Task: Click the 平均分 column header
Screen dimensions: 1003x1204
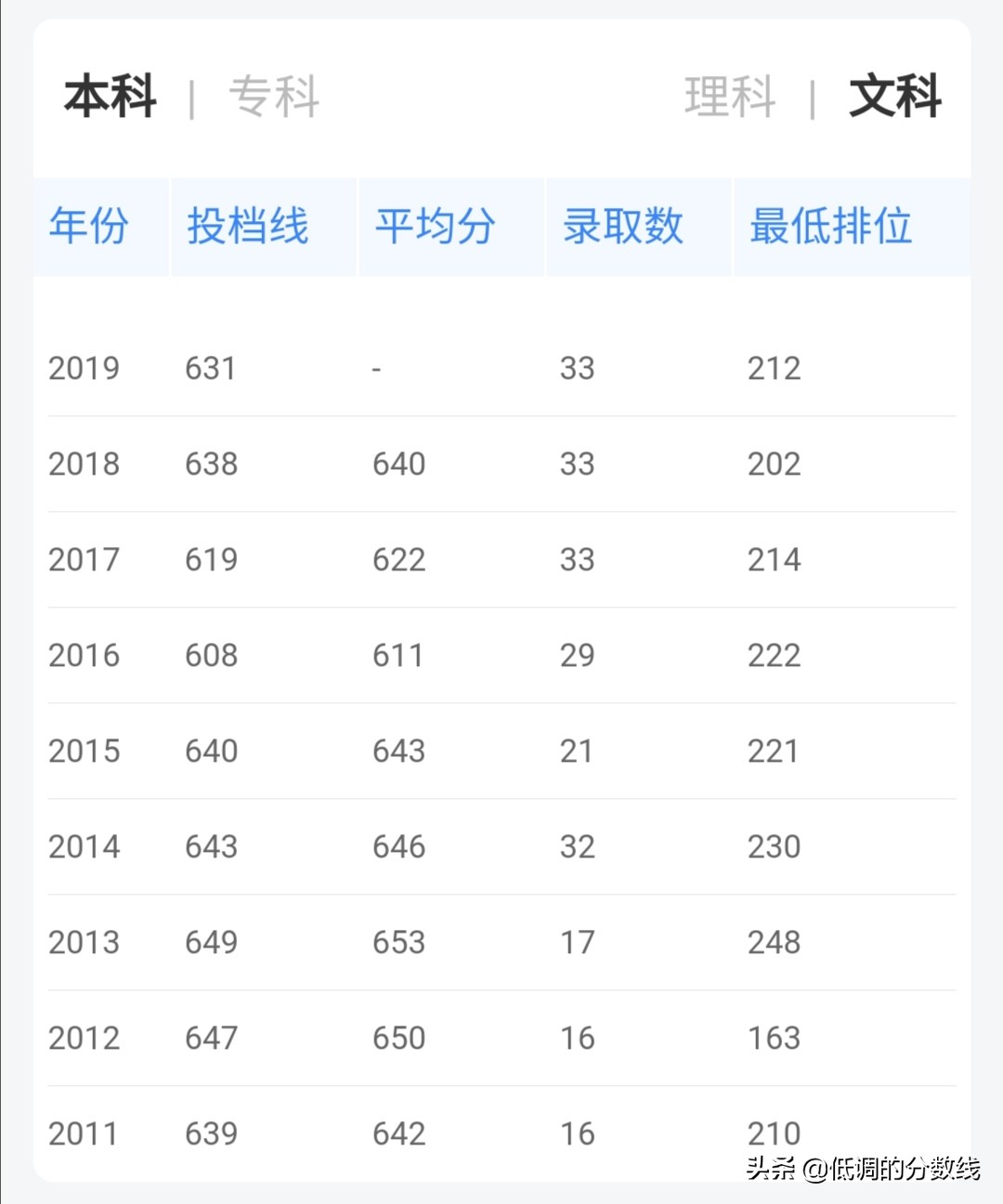Action: (436, 226)
